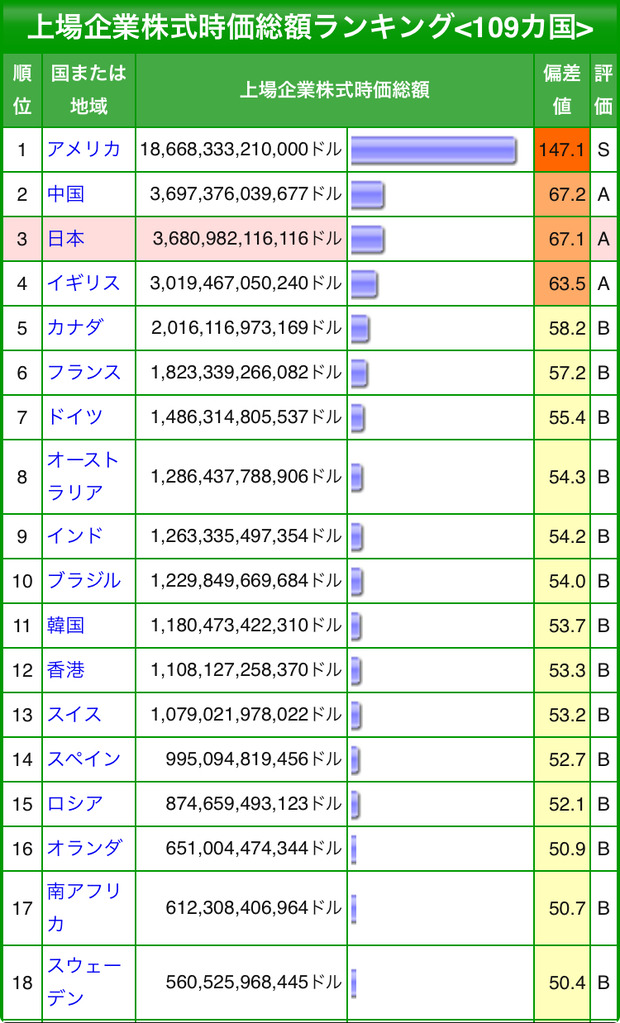The width and height of the screenshot is (620, 1023).
Task: Open the アメリカ country link
Action: 83,149
